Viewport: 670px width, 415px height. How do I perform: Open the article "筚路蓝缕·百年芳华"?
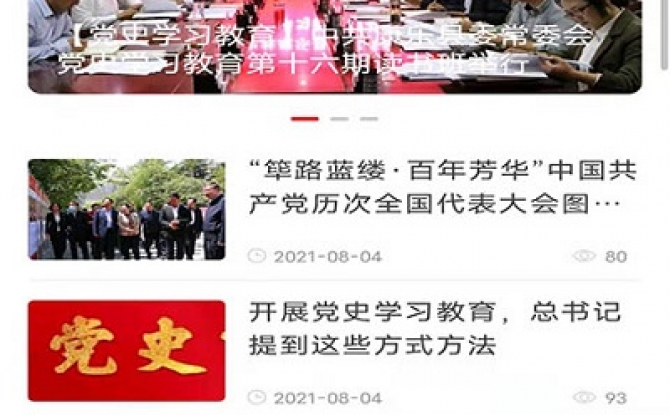click(x=434, y=188)
